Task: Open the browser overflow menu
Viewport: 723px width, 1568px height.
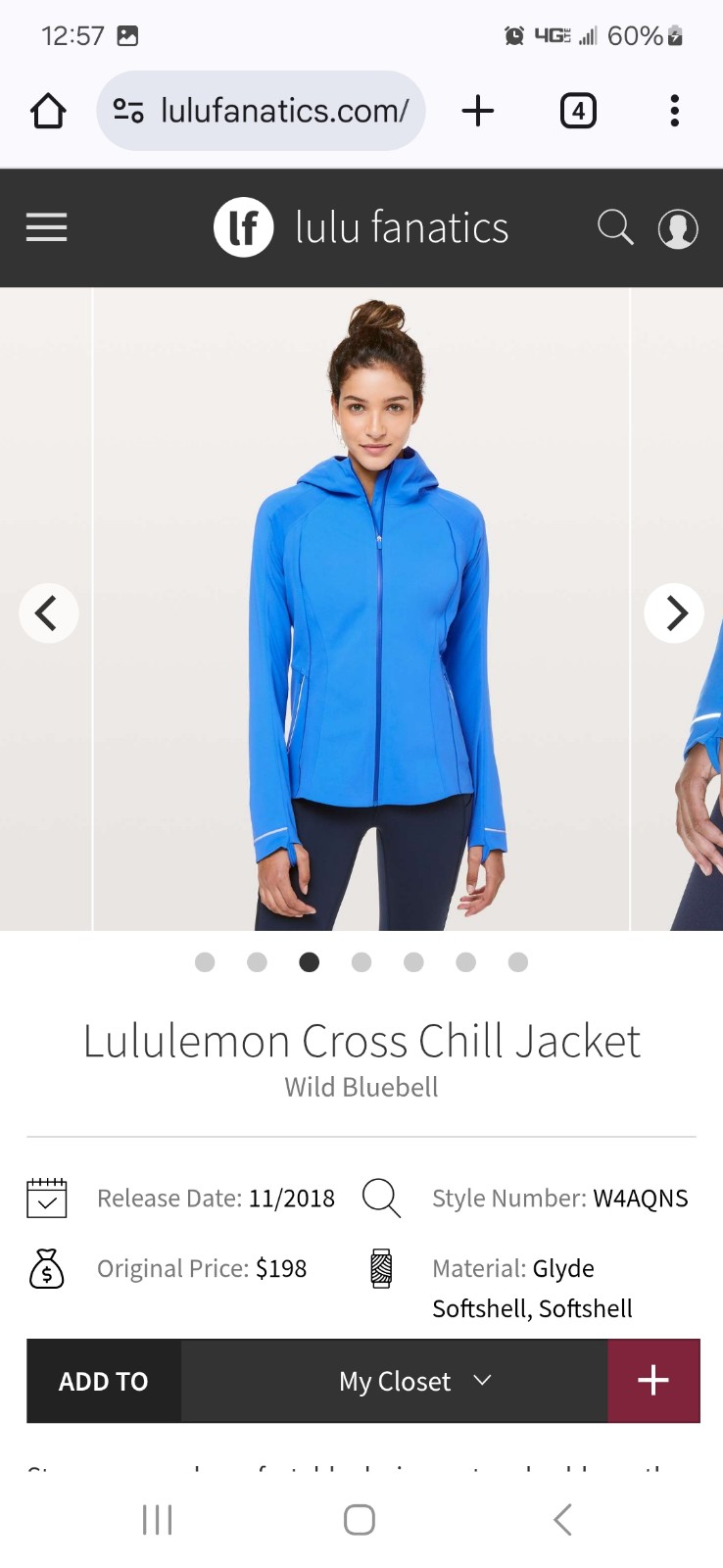Action: (674, 111)
